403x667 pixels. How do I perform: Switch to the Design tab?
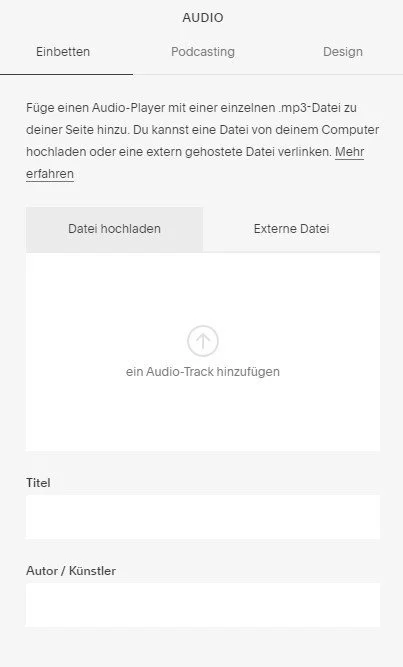pos(343,52)
